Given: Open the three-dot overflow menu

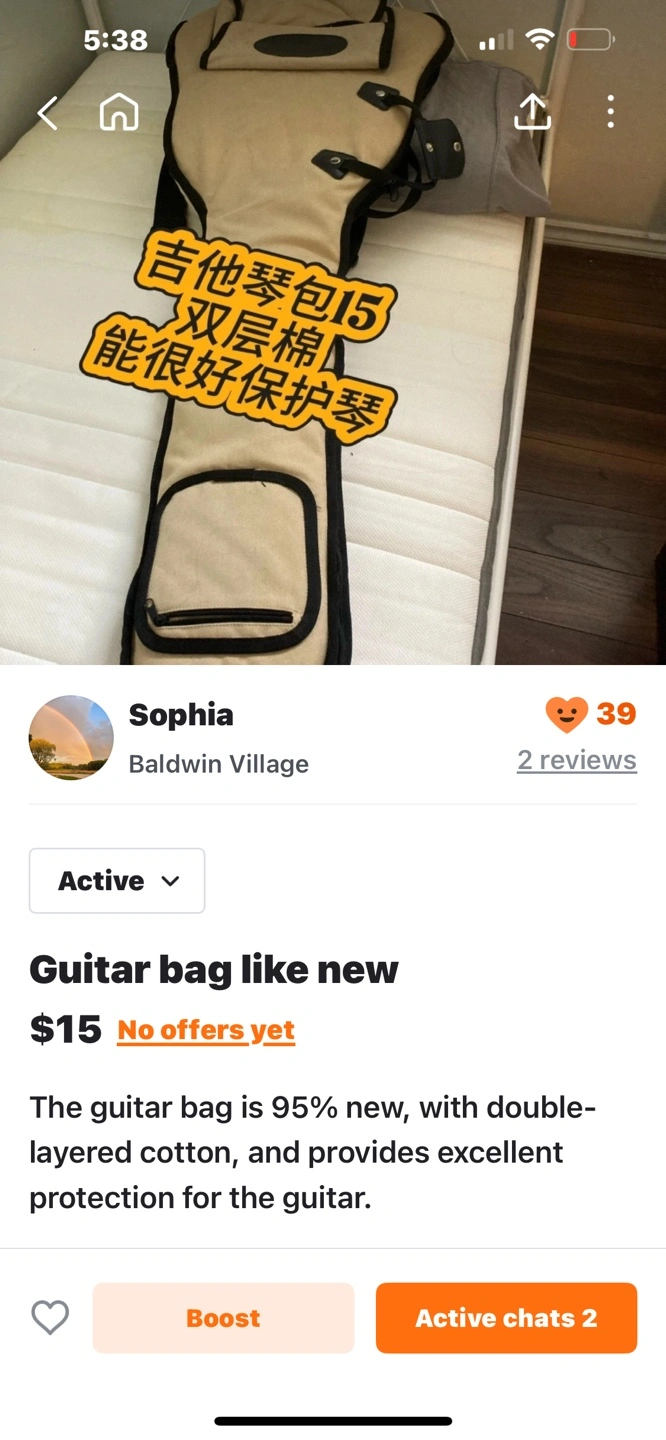Looking at the screenshot, I should click(610, 111).
